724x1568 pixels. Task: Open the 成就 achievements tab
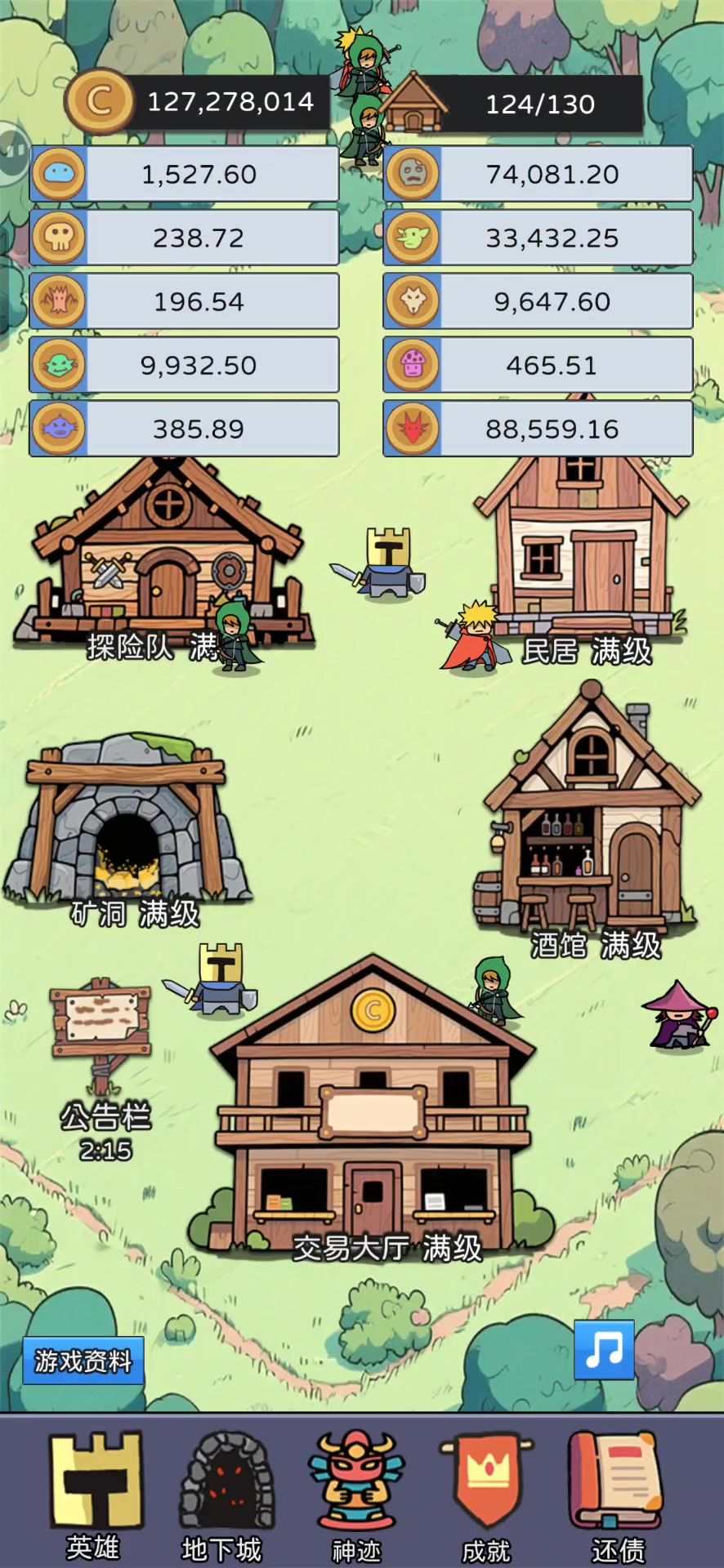click(486, 1496)
